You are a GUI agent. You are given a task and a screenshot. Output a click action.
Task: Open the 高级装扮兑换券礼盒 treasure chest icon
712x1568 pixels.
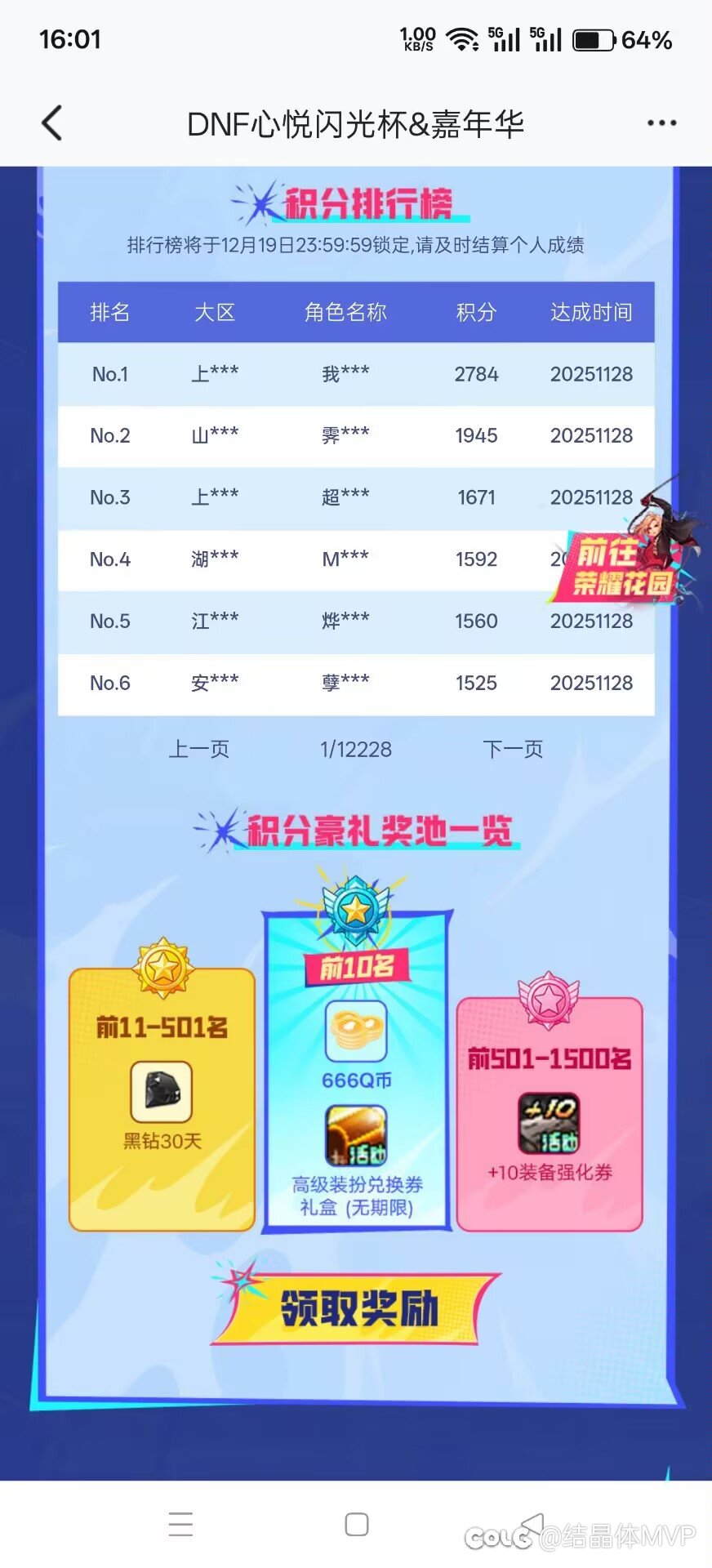click(x=357, y=1135)
